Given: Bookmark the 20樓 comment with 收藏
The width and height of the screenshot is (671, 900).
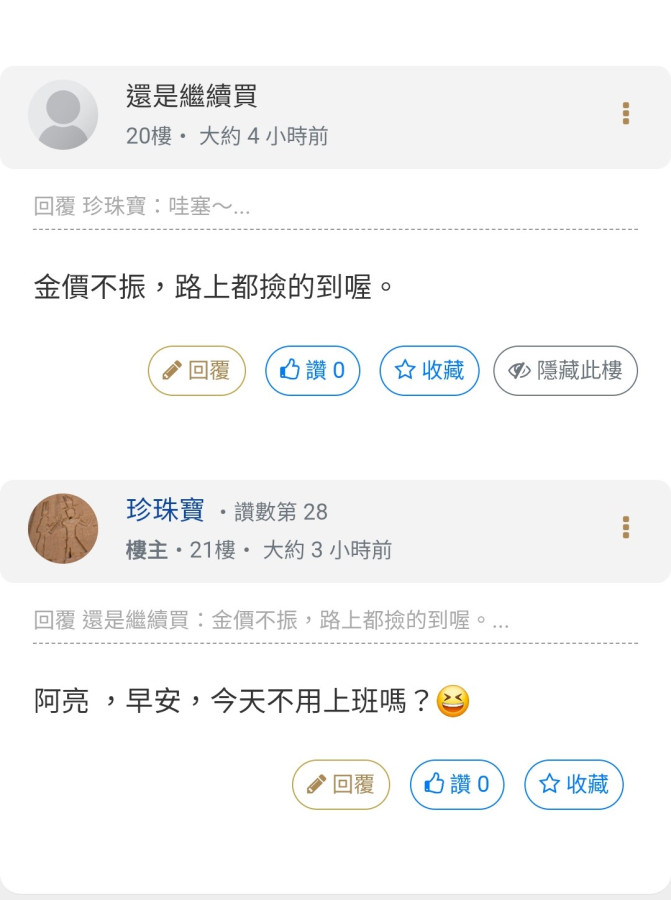Looking at the screenshot, I should [429, 371].
